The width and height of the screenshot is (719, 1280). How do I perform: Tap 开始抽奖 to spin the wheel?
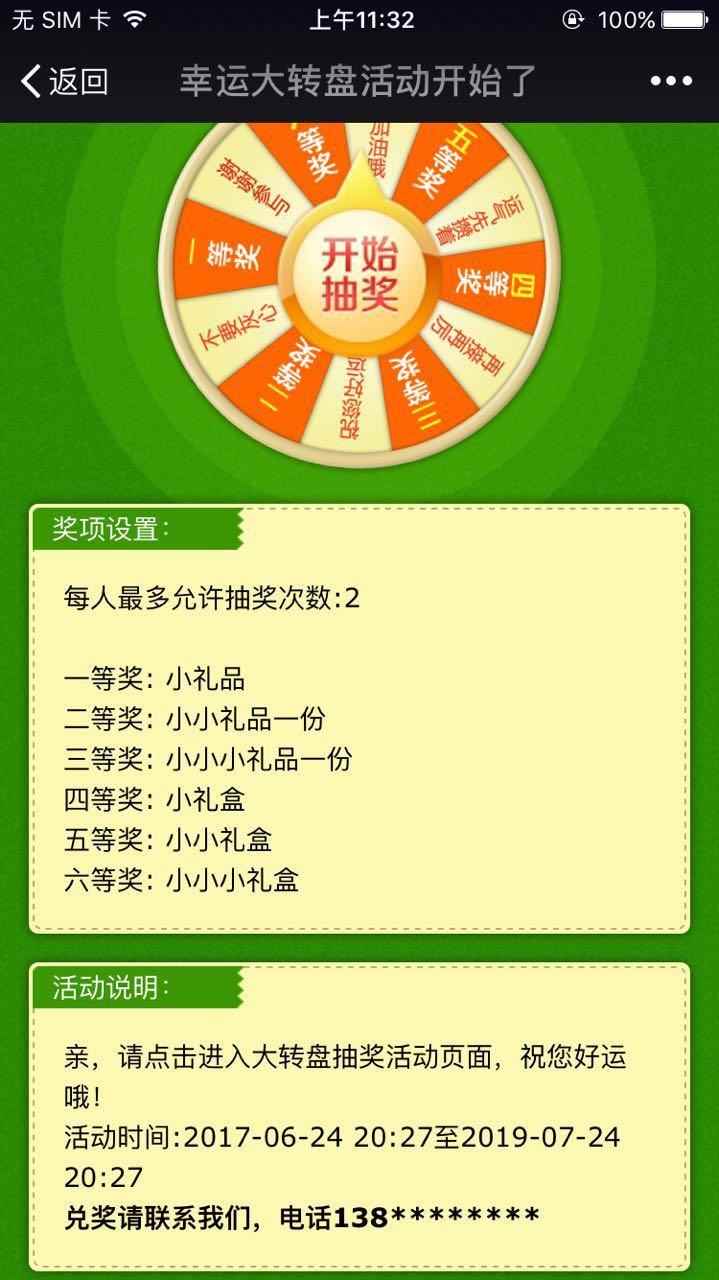359,275
